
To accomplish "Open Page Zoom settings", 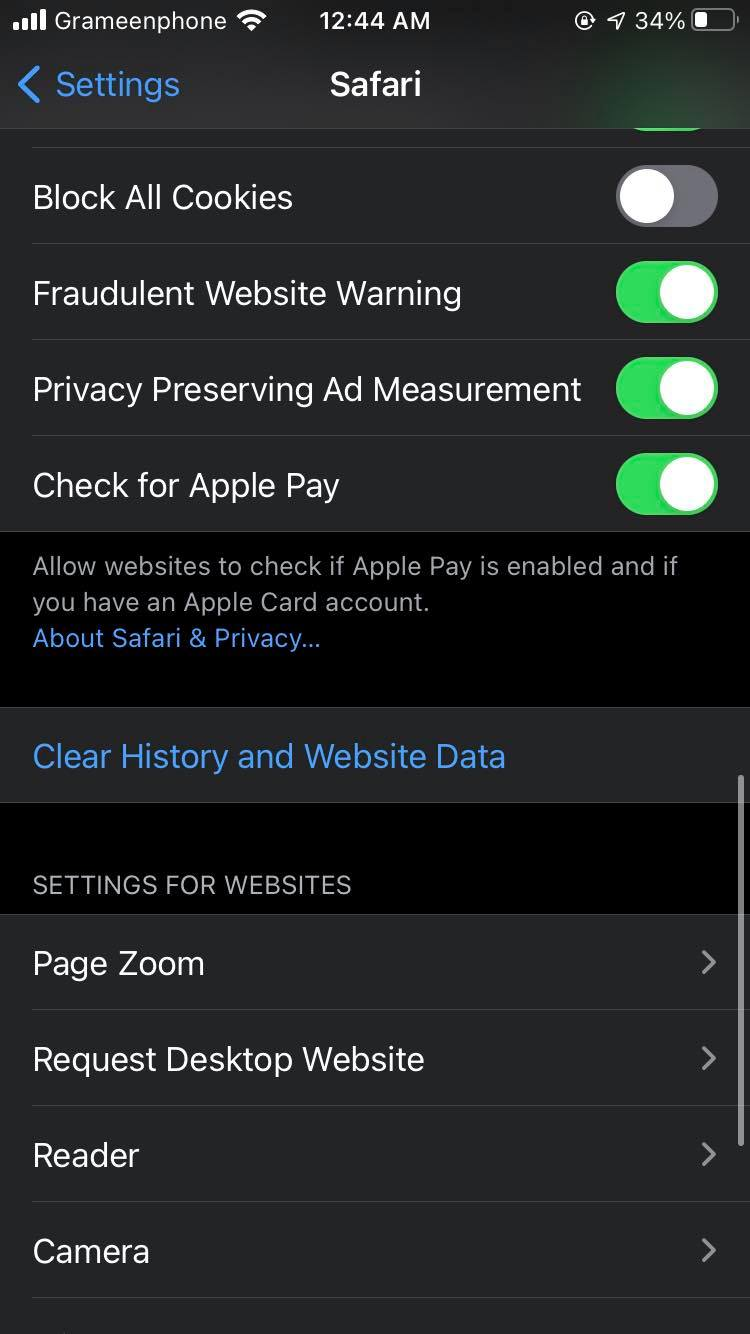I will tap(375, 963).
